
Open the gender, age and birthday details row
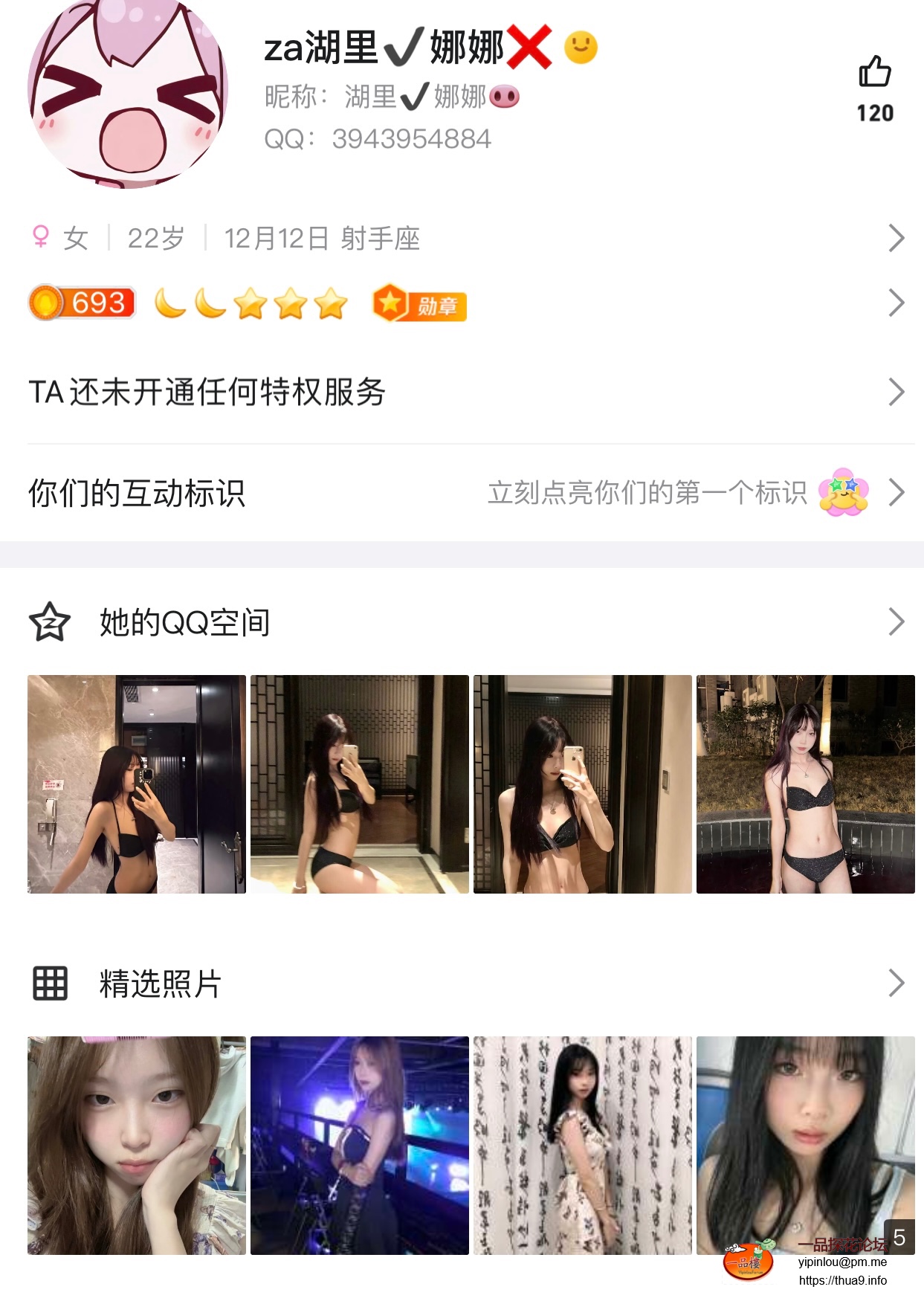click(x=461, y=239)
